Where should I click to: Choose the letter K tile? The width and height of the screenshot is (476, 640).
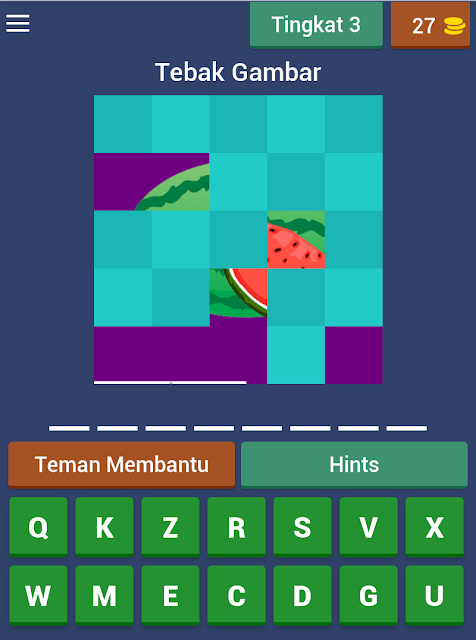pos(105,527)
